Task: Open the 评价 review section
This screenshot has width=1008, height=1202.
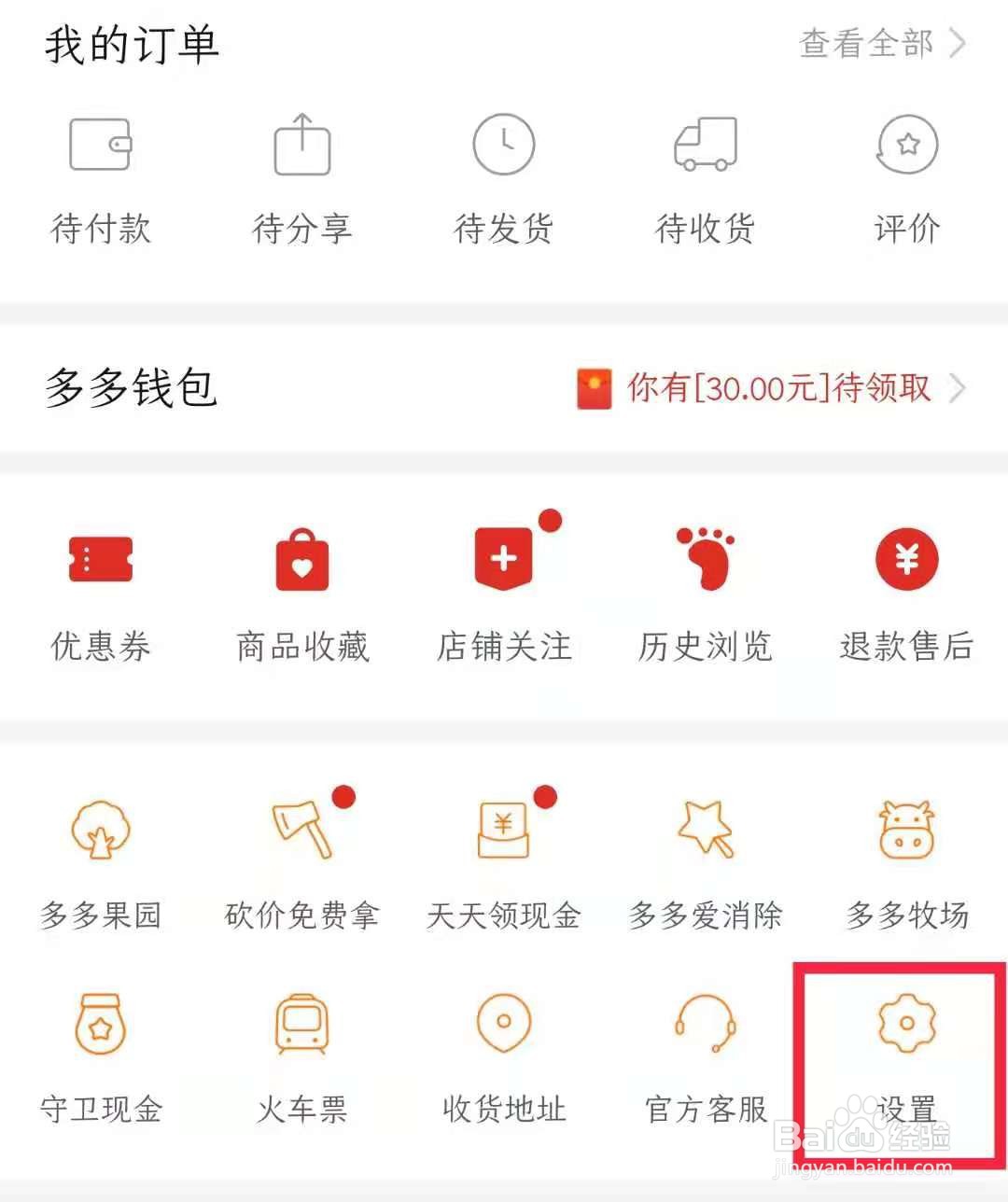Action: 906,177
